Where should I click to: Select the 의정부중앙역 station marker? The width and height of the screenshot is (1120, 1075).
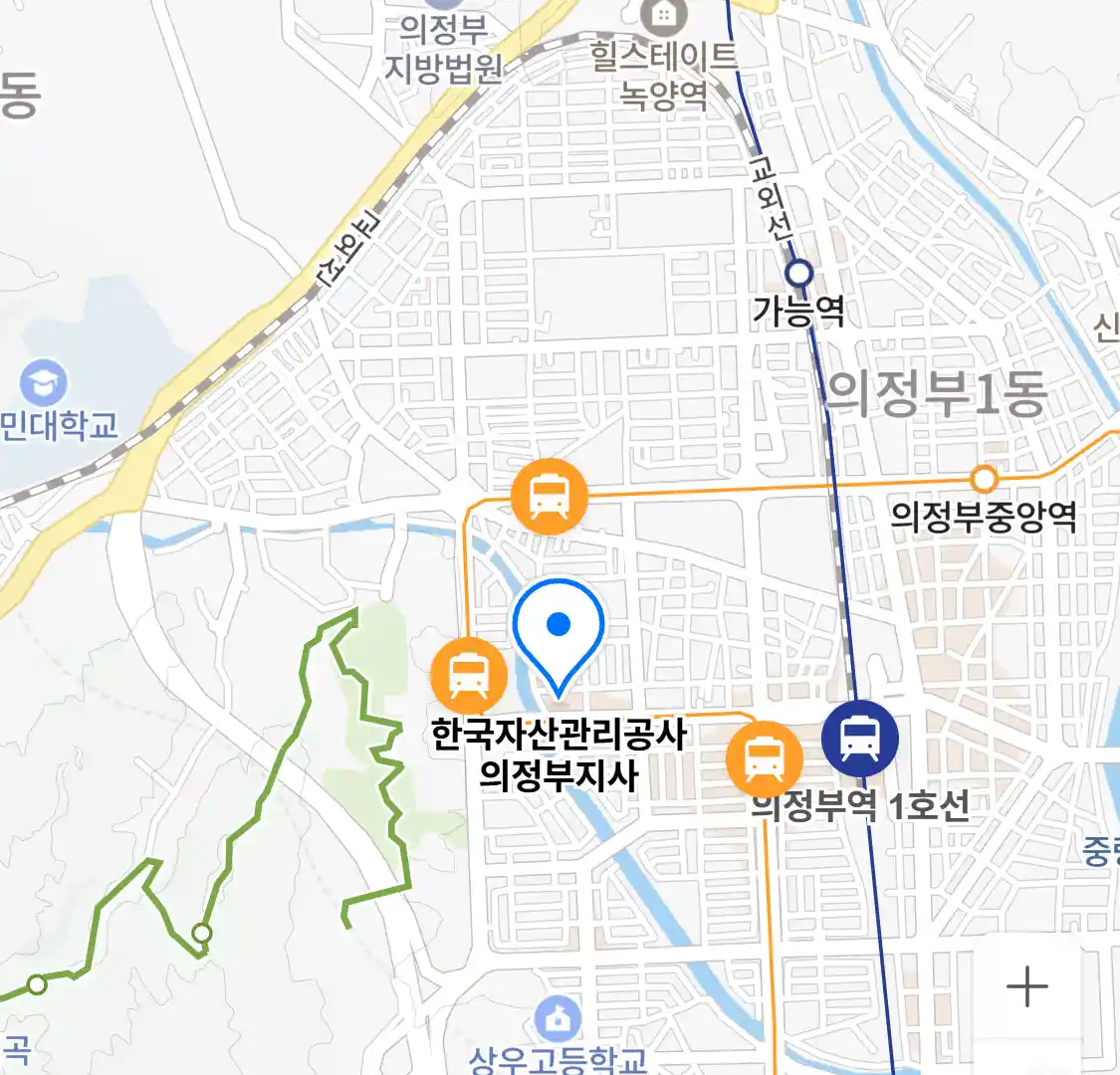(x=984, y=480)
